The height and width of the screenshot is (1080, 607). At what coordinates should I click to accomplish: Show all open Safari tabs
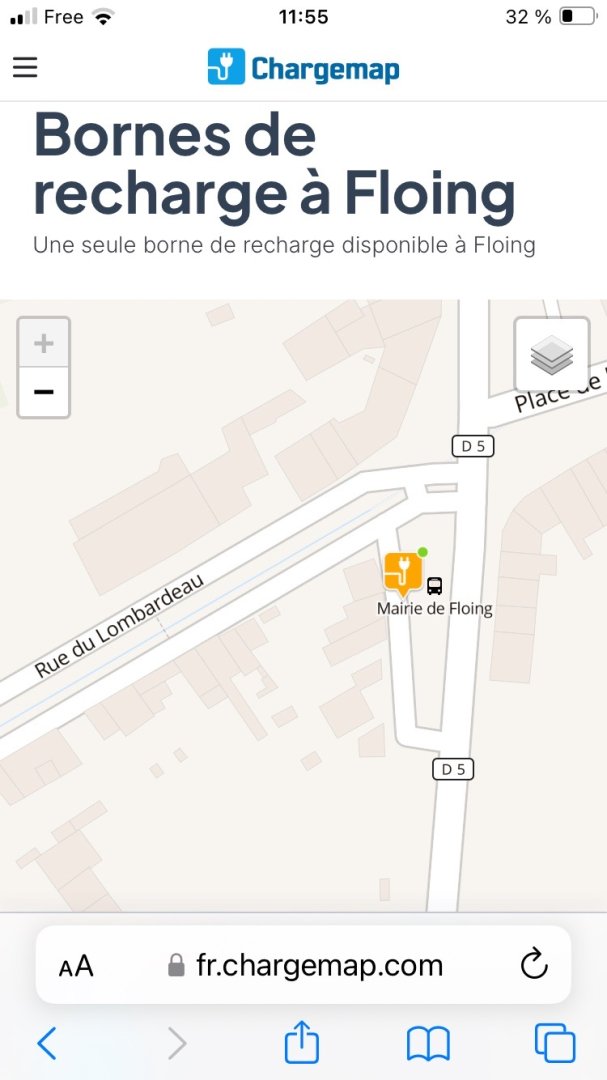[555, 1044]
